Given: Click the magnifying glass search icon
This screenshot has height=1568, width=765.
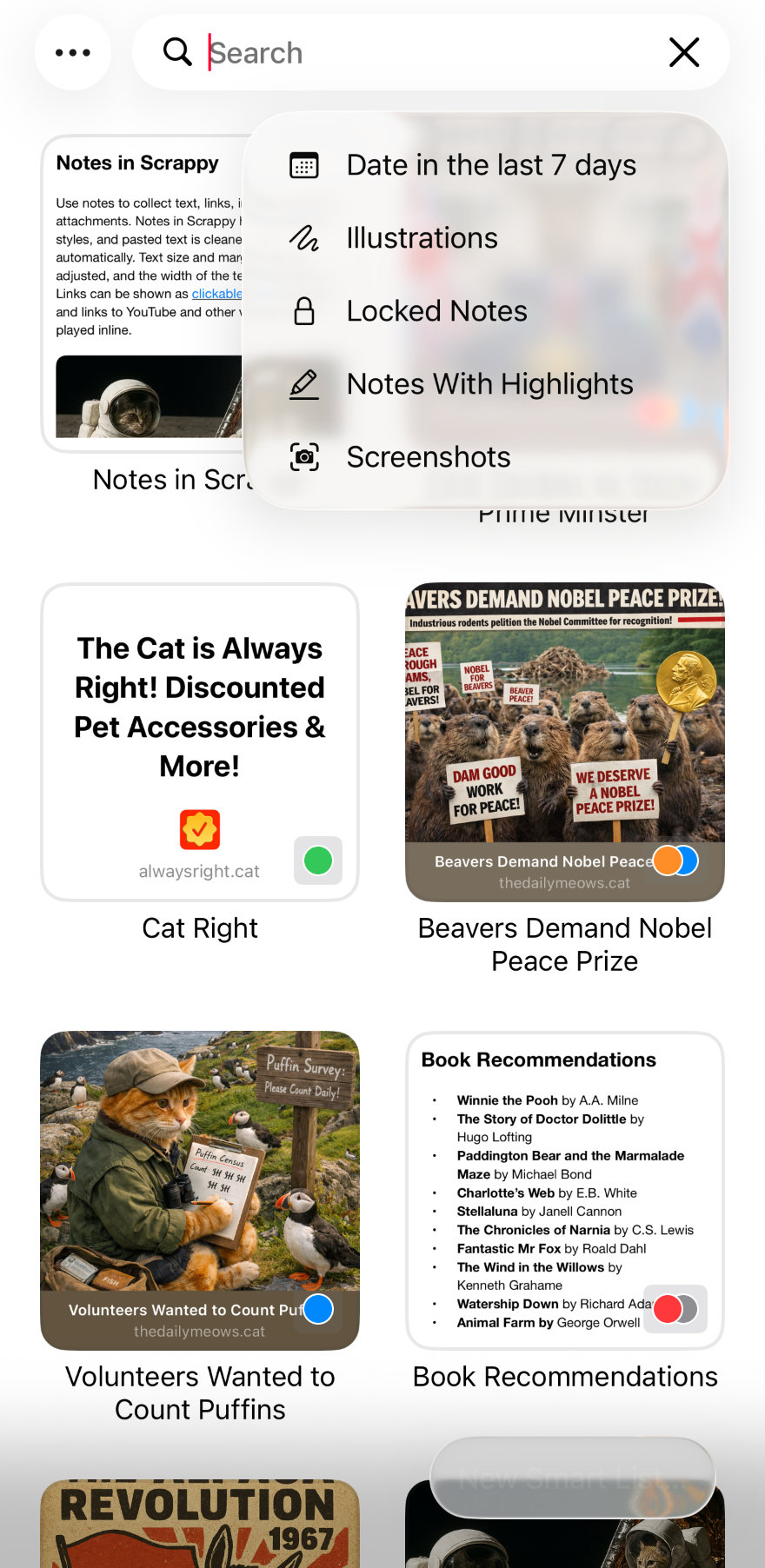Looking at the screenshot, I should click(176, 52).
